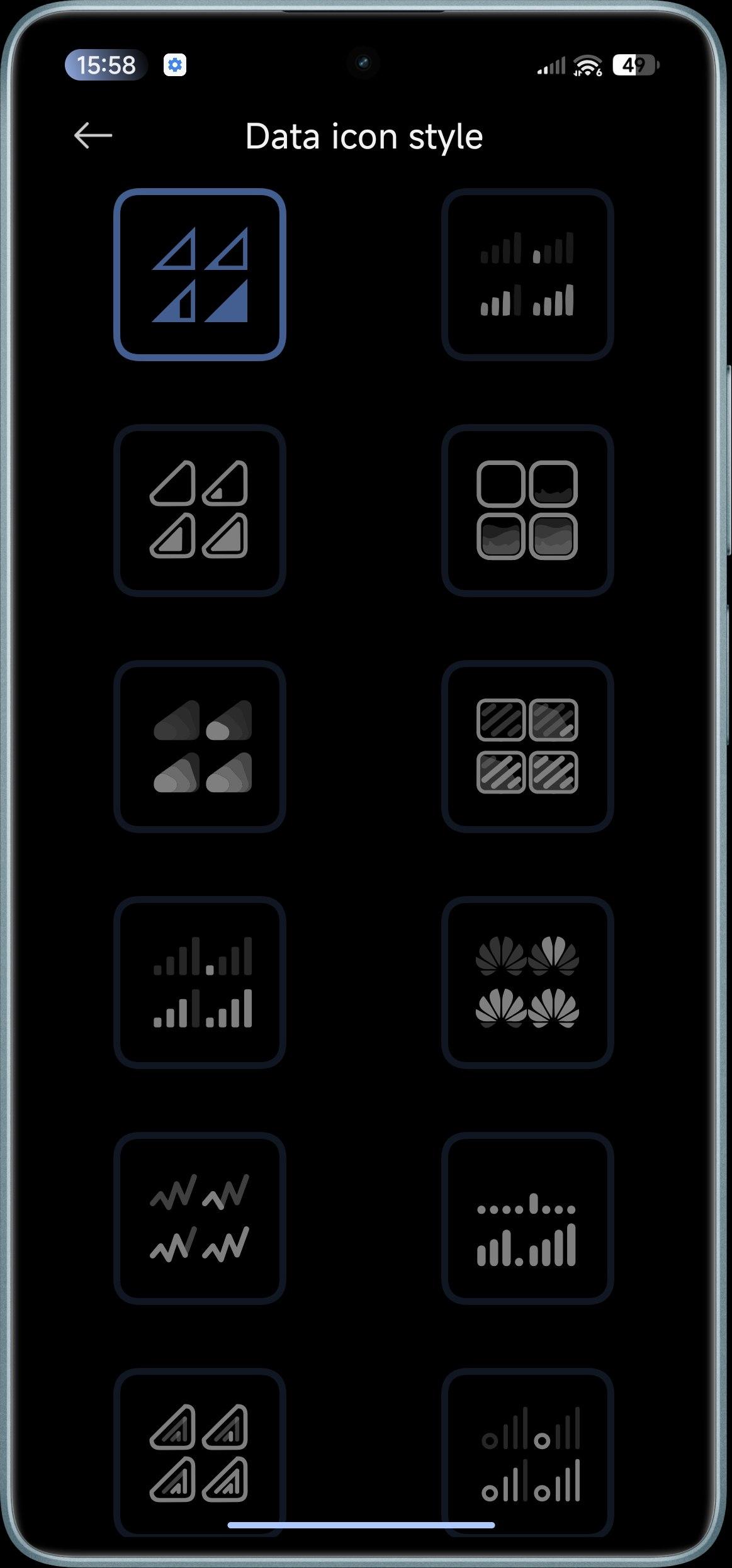Choose the fan-shaped petals style

click(527, 982)
